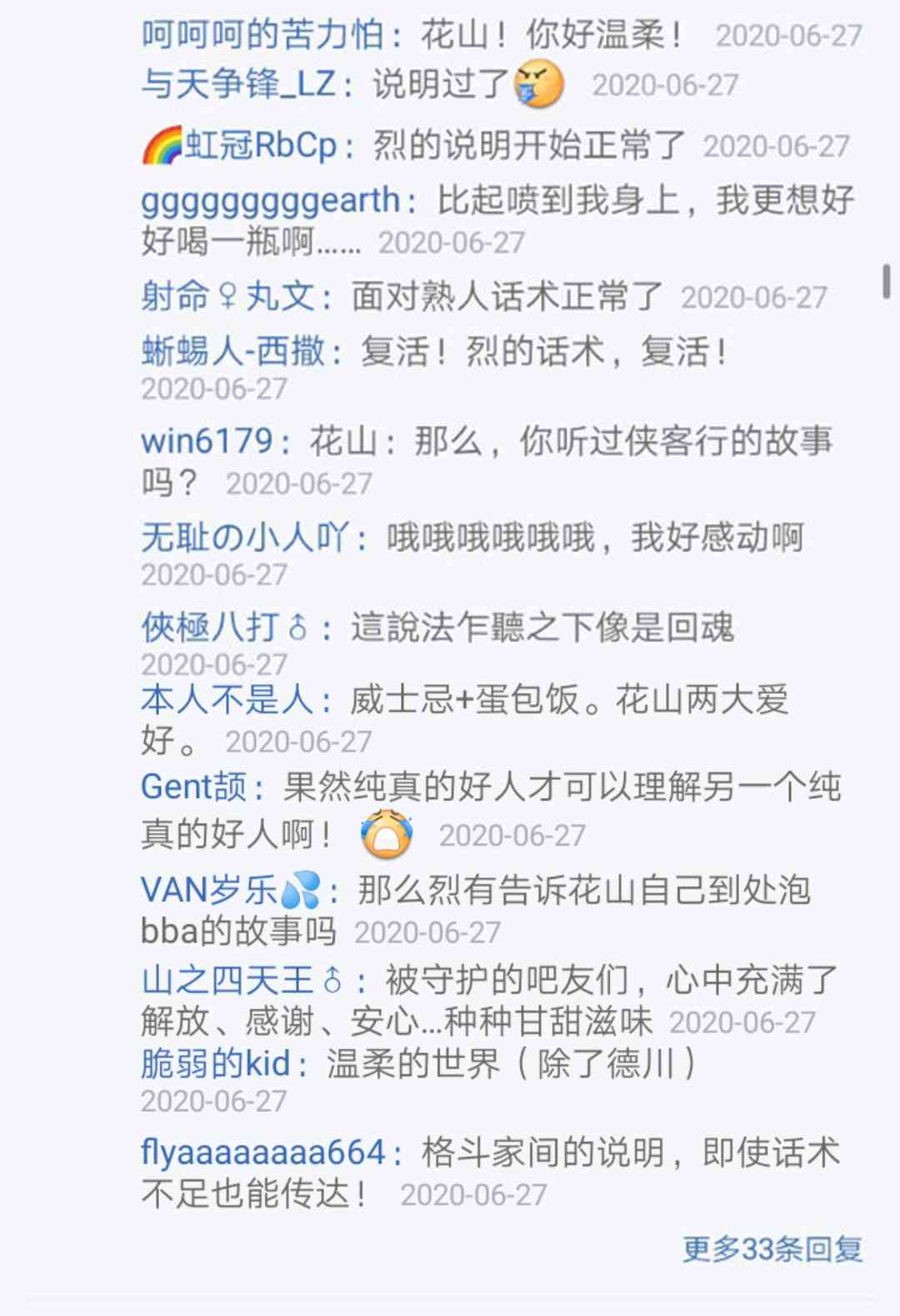This screenshot has height=1316, width=900.
Task: Open user profile 呵呵呵的苦力怕
Action: [x=262, y=35]
